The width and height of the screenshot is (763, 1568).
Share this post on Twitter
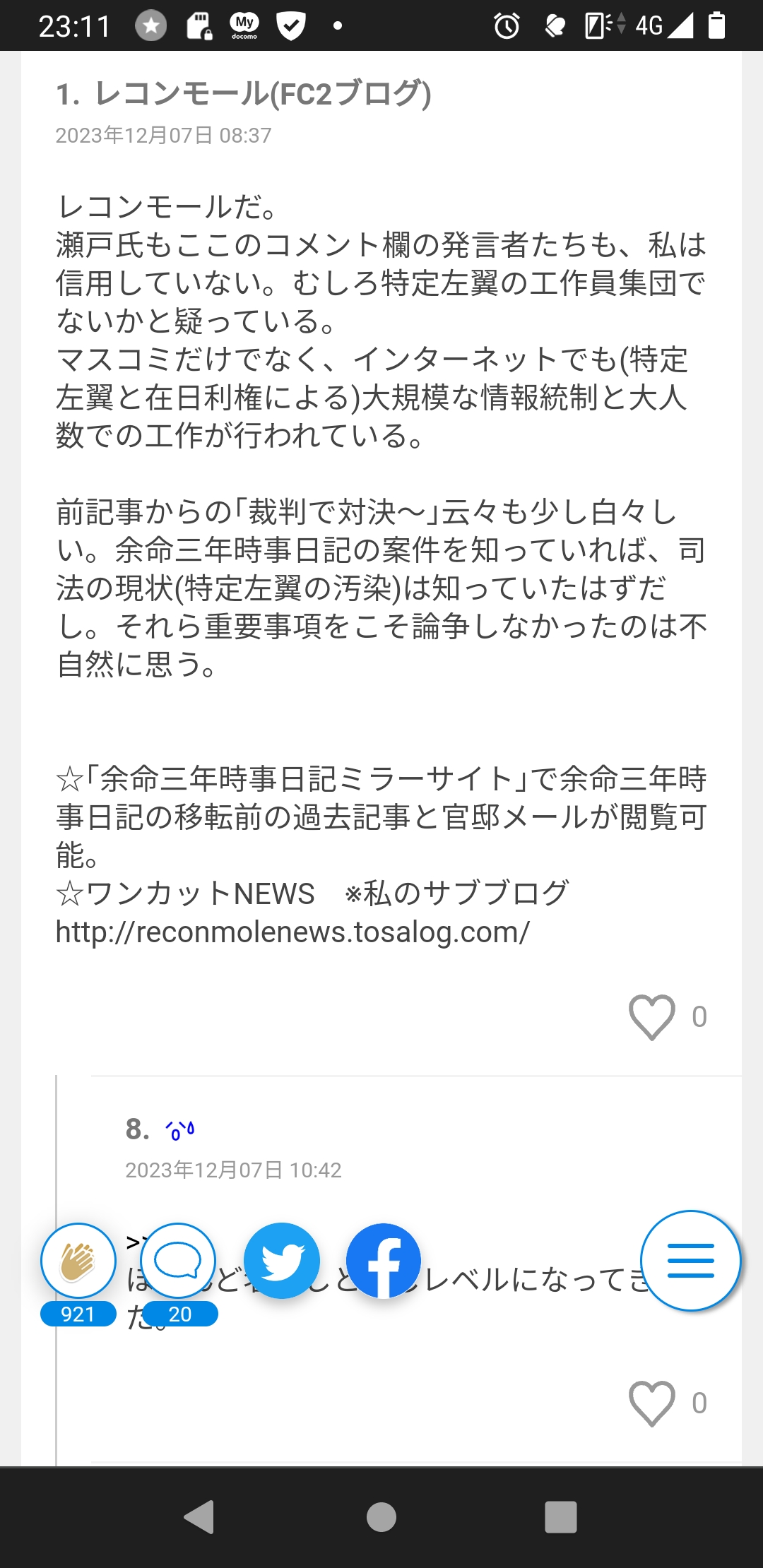point(282,1261)
